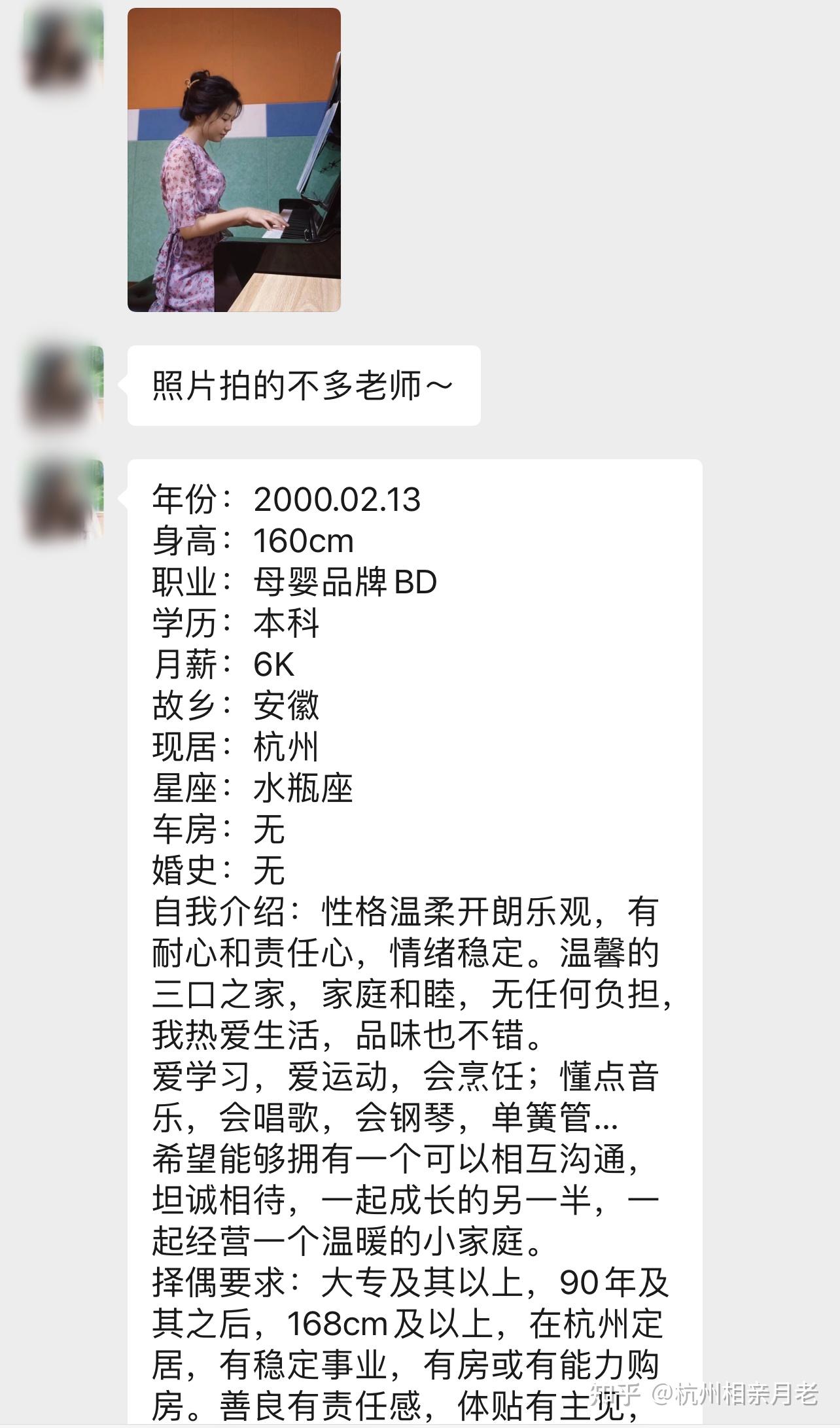Image resolution: width=840 pixels, height=1428 pixels.
Task: Tap avatar beside the 年份 profile message
Action: [x=64, y=500]
